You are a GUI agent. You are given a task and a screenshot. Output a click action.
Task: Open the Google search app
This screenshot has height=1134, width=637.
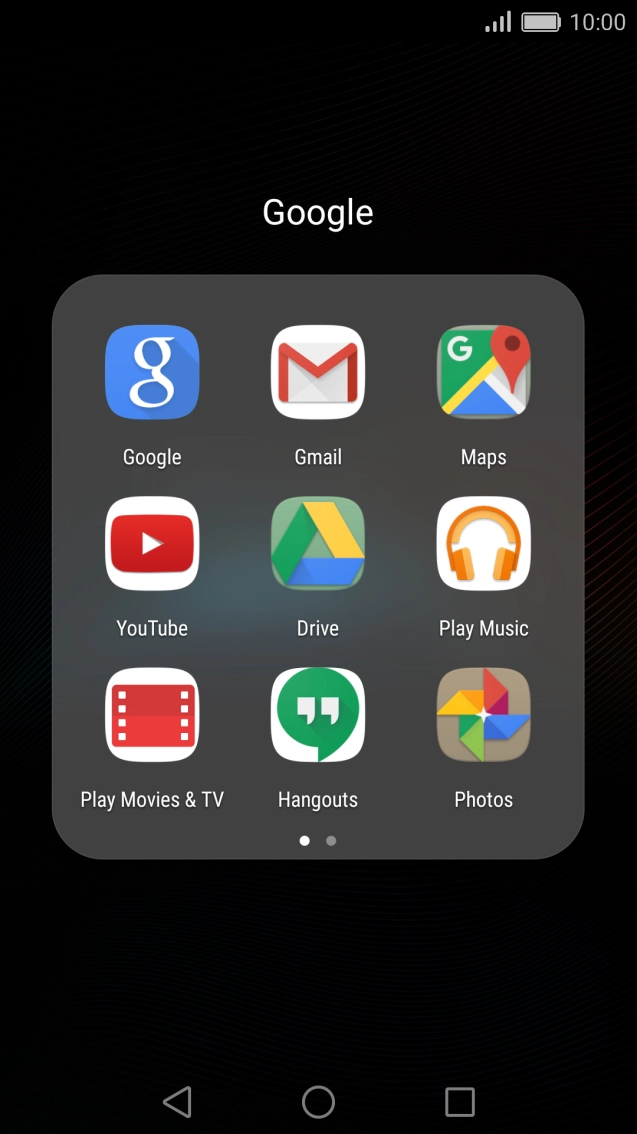152,372
